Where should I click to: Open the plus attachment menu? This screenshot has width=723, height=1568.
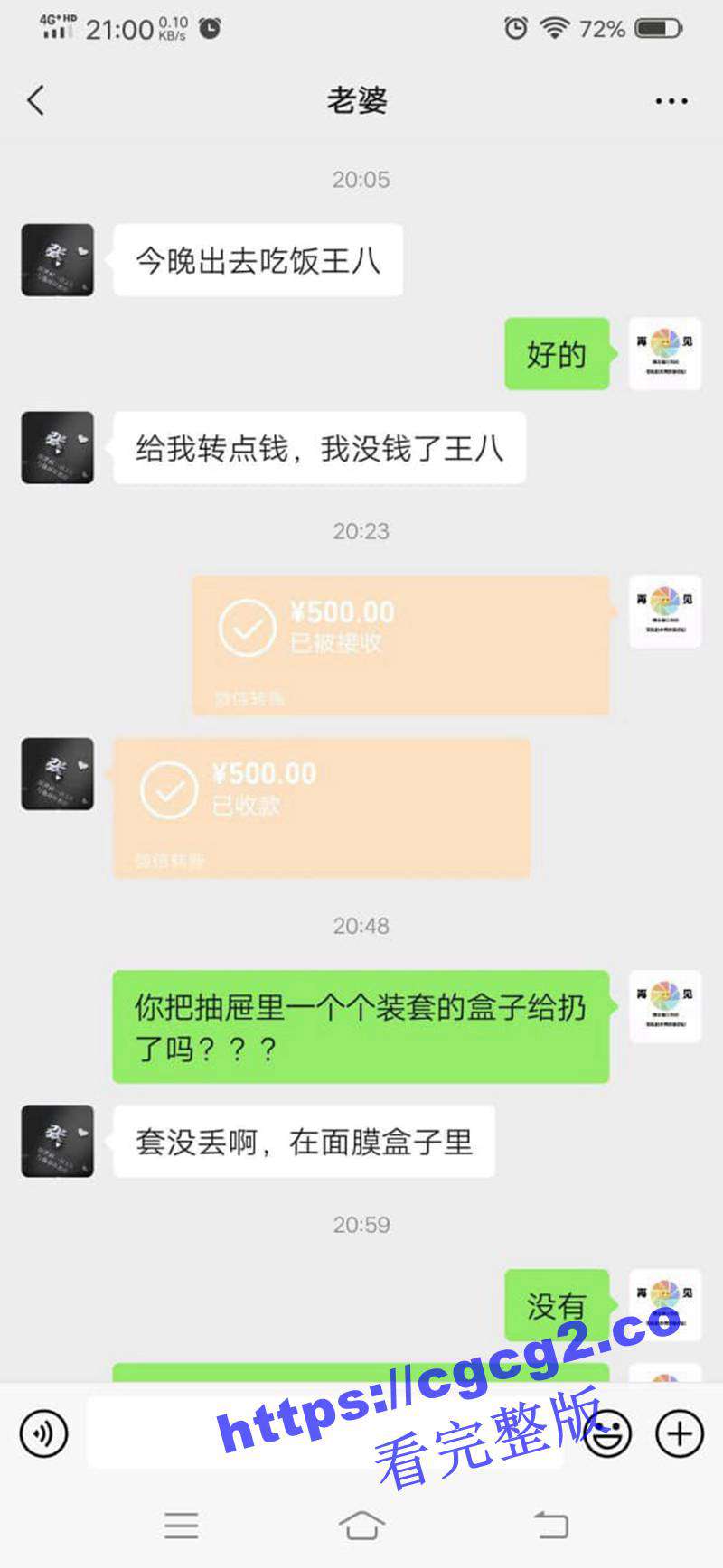pos(680,1433)
